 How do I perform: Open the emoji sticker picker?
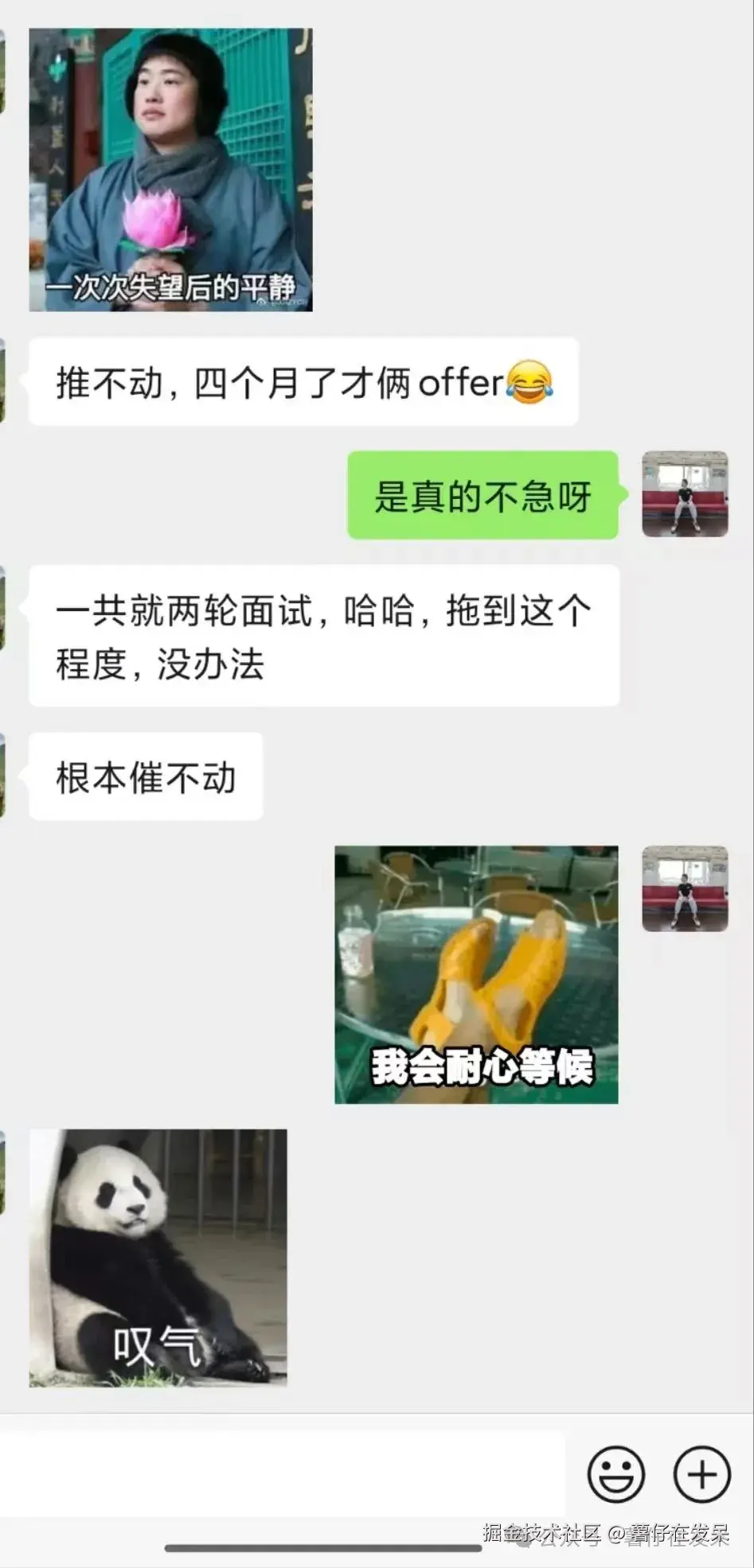[x=615, y=1474]
